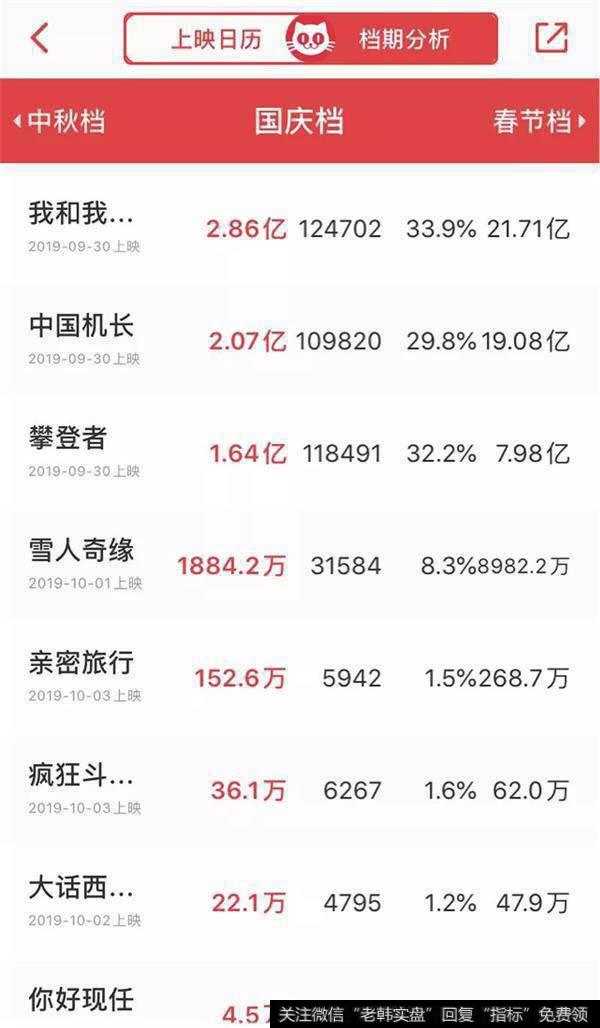Open the 雪人奇缘 movie row
600x1028 pixels.
click(300, 564)
